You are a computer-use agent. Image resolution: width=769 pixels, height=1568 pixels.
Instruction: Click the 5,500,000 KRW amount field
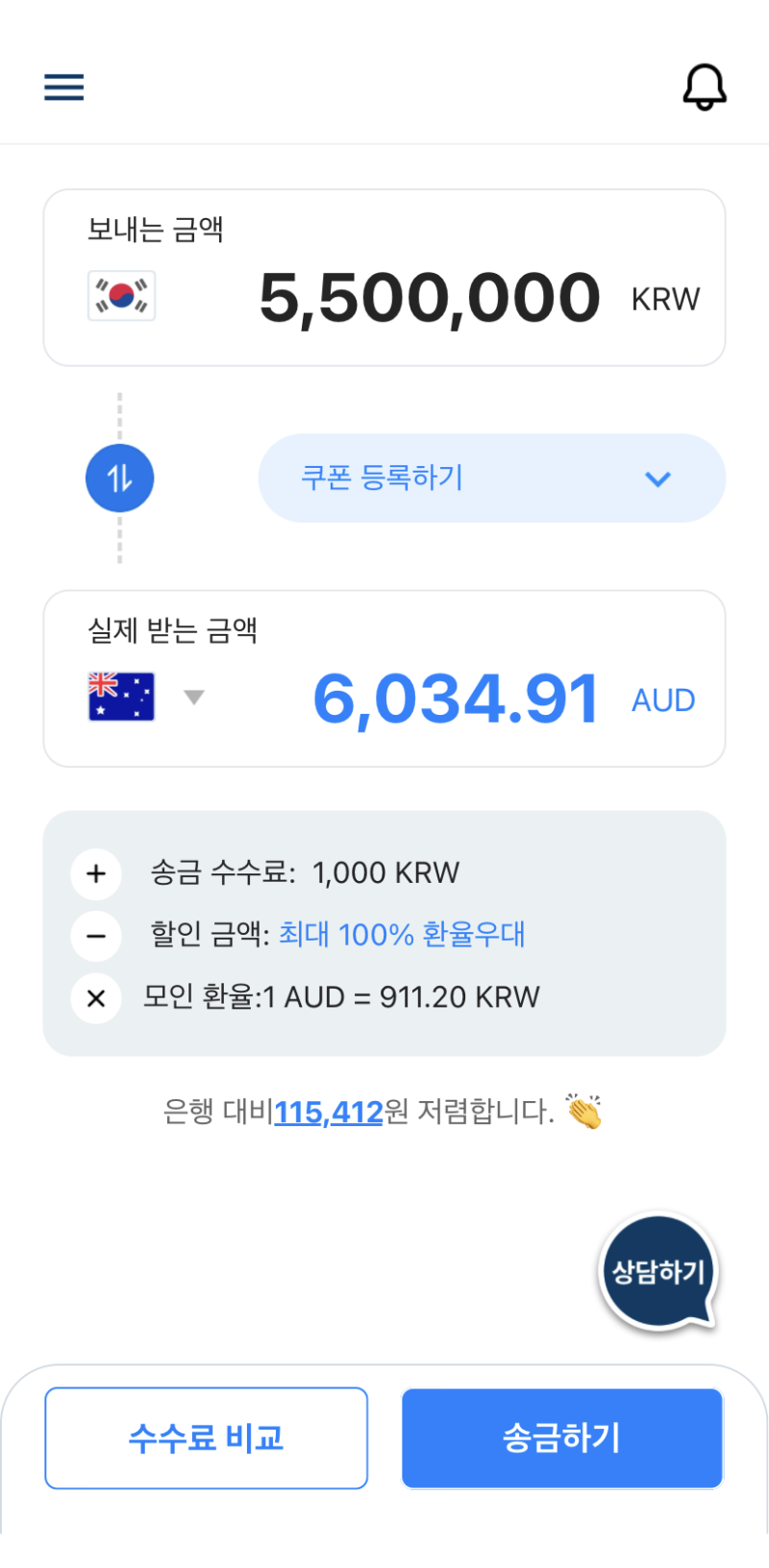click(430, 297)
